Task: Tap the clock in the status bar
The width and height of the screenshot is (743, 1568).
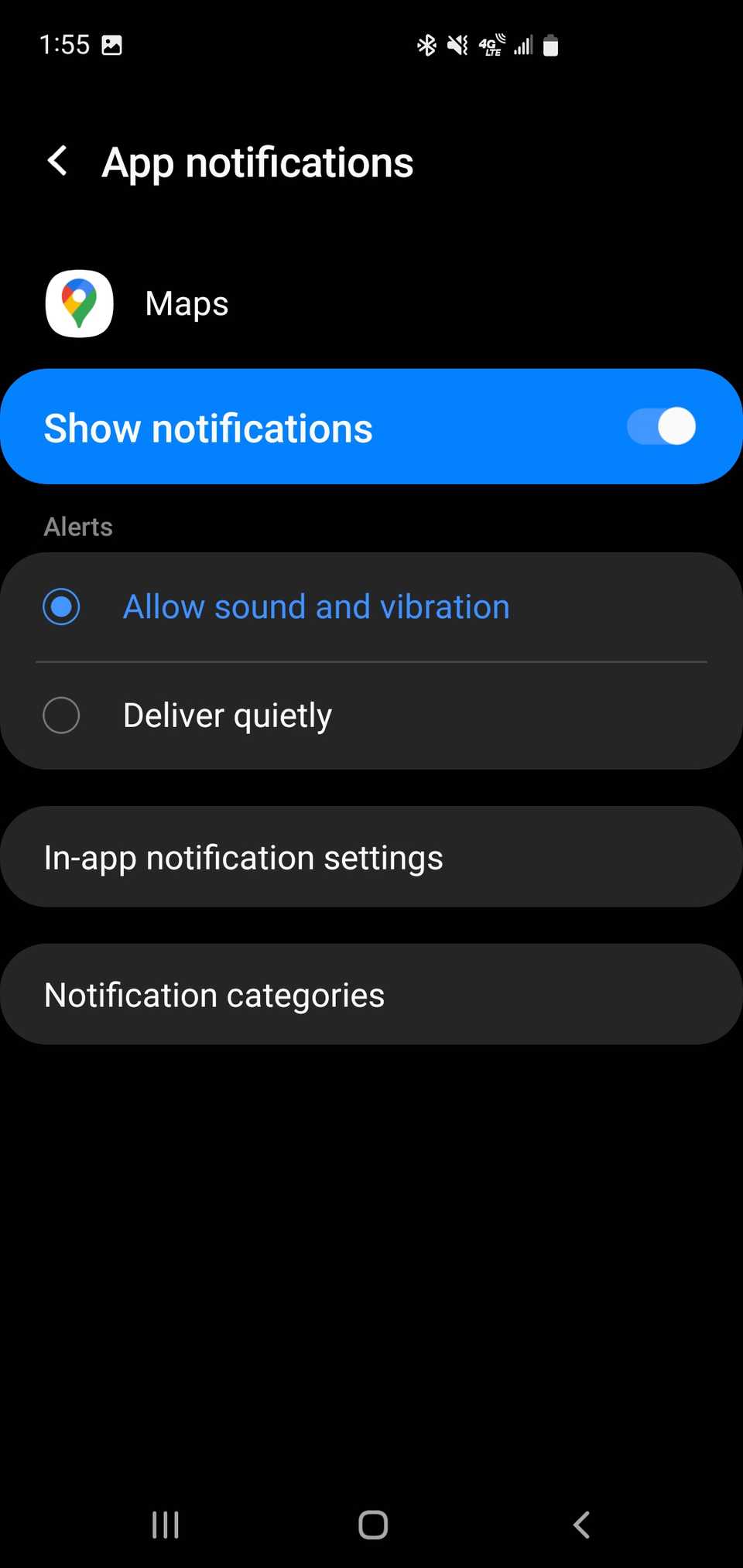Action: pyautogui.click(x=66, y=44)
